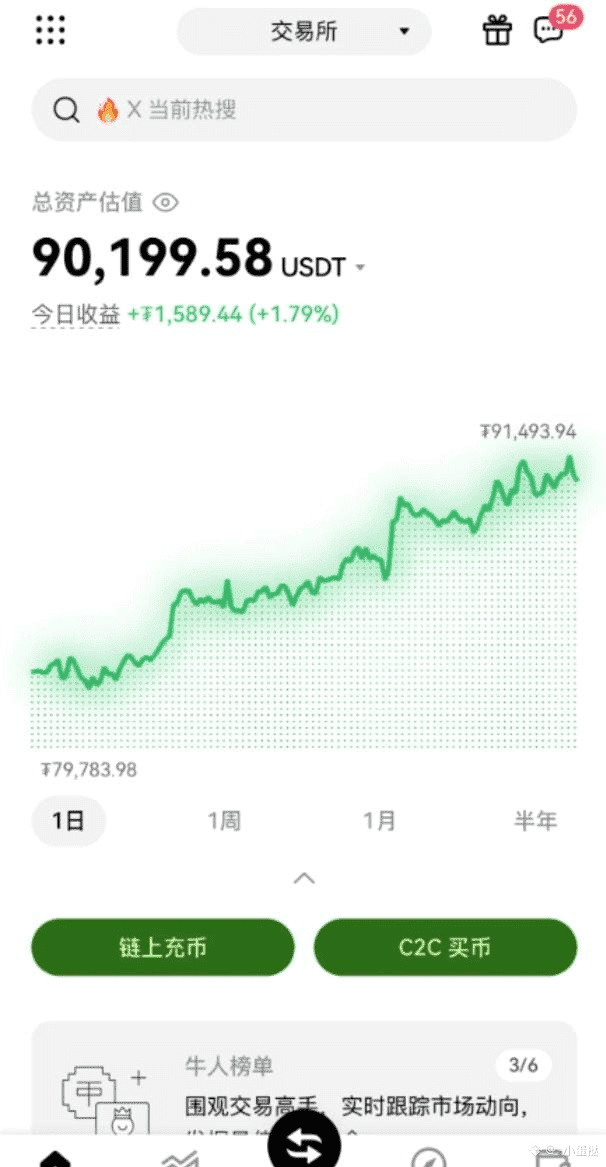606x1167 pixels.
Task: Open the gift rewards icon
Action: click(497, 31)
